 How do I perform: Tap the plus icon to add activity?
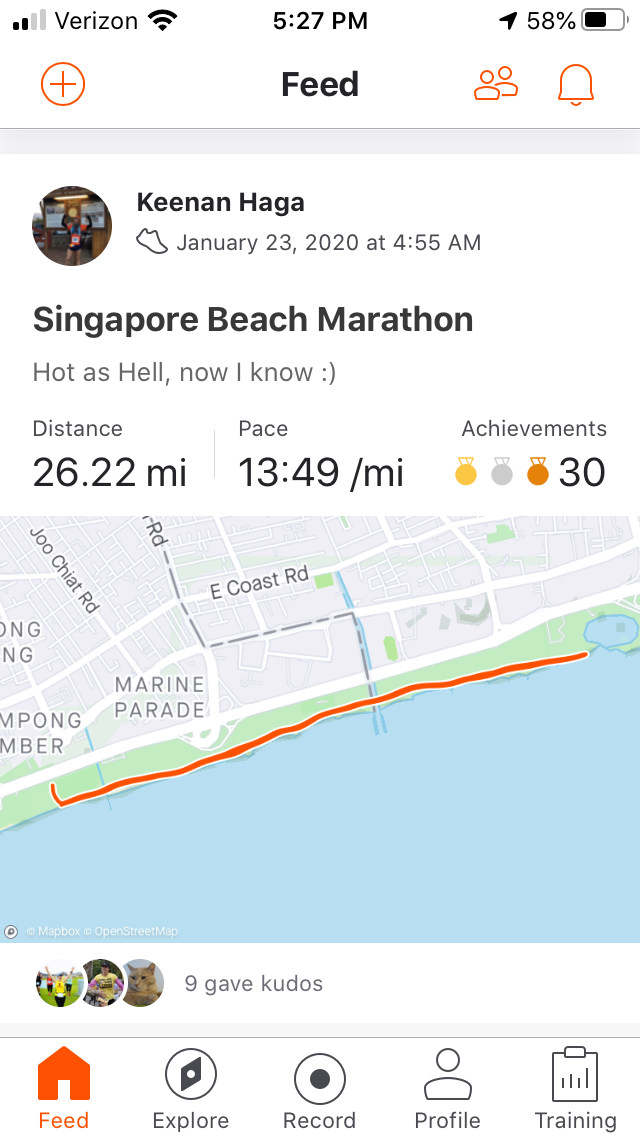pos(63,84)
